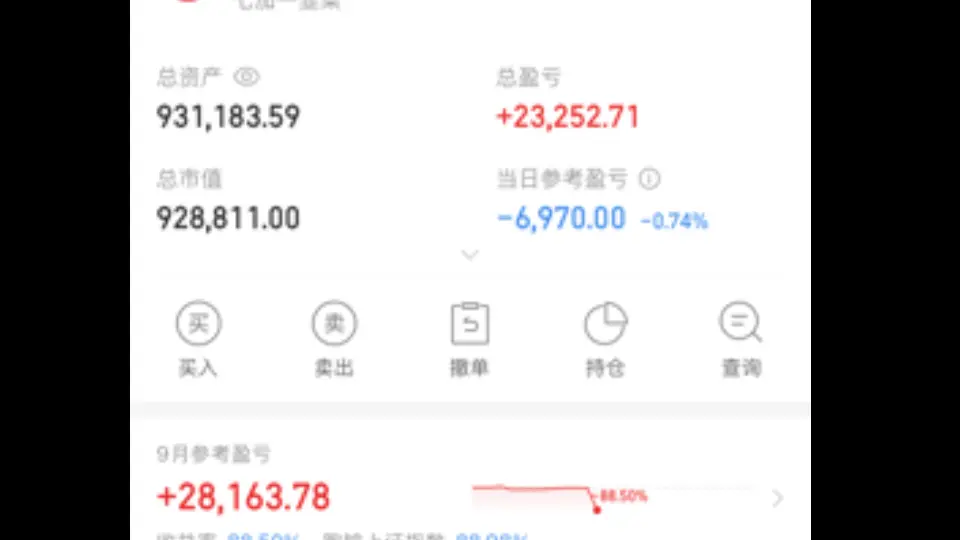Open September reference P&L details
The width and height of the screenshot is (960, 540).
pos(777,498)
